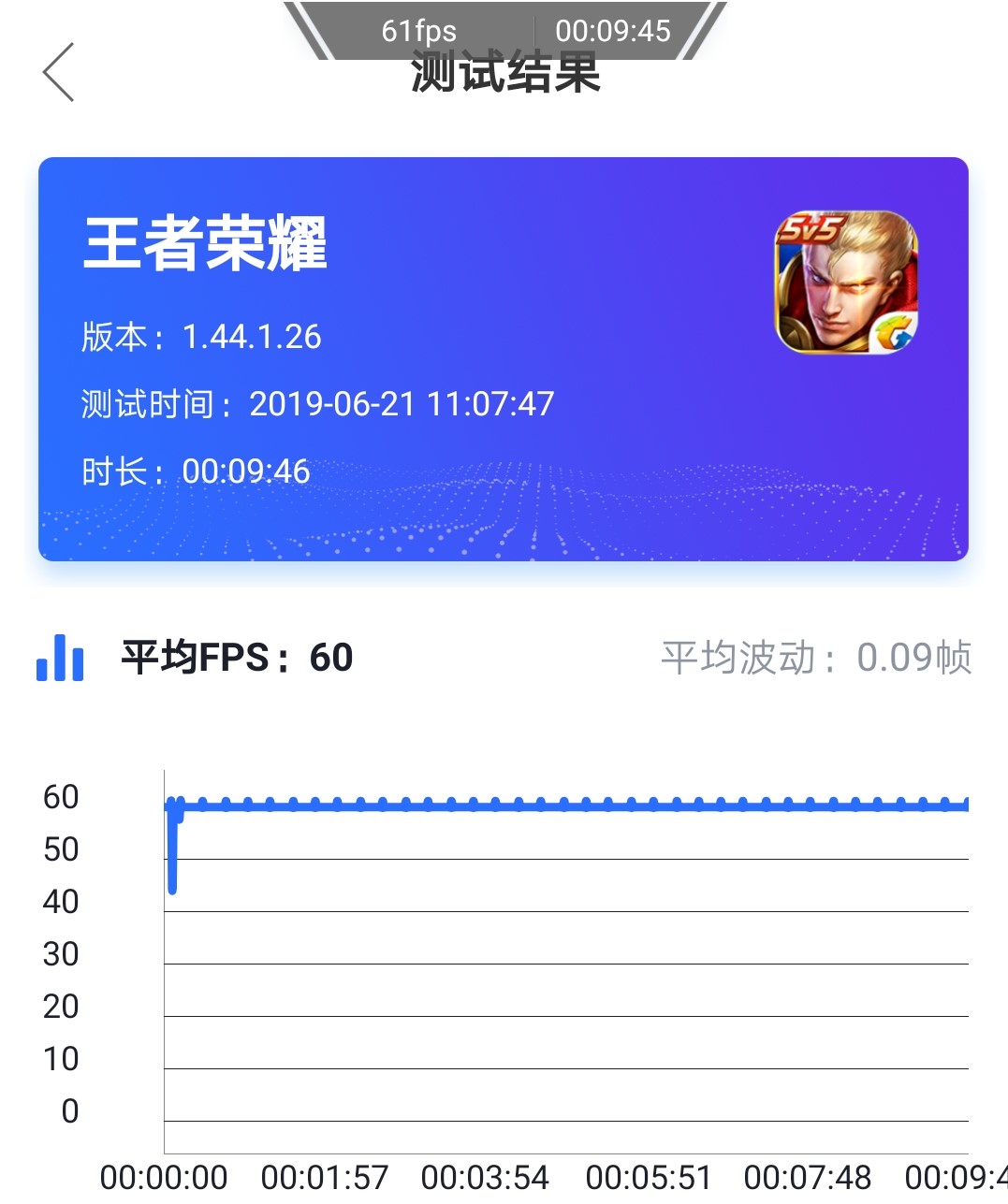The image size is (1008, 1204).
Task: Click the 平均FPS：60 text
Action: click(x=234, y=658)
